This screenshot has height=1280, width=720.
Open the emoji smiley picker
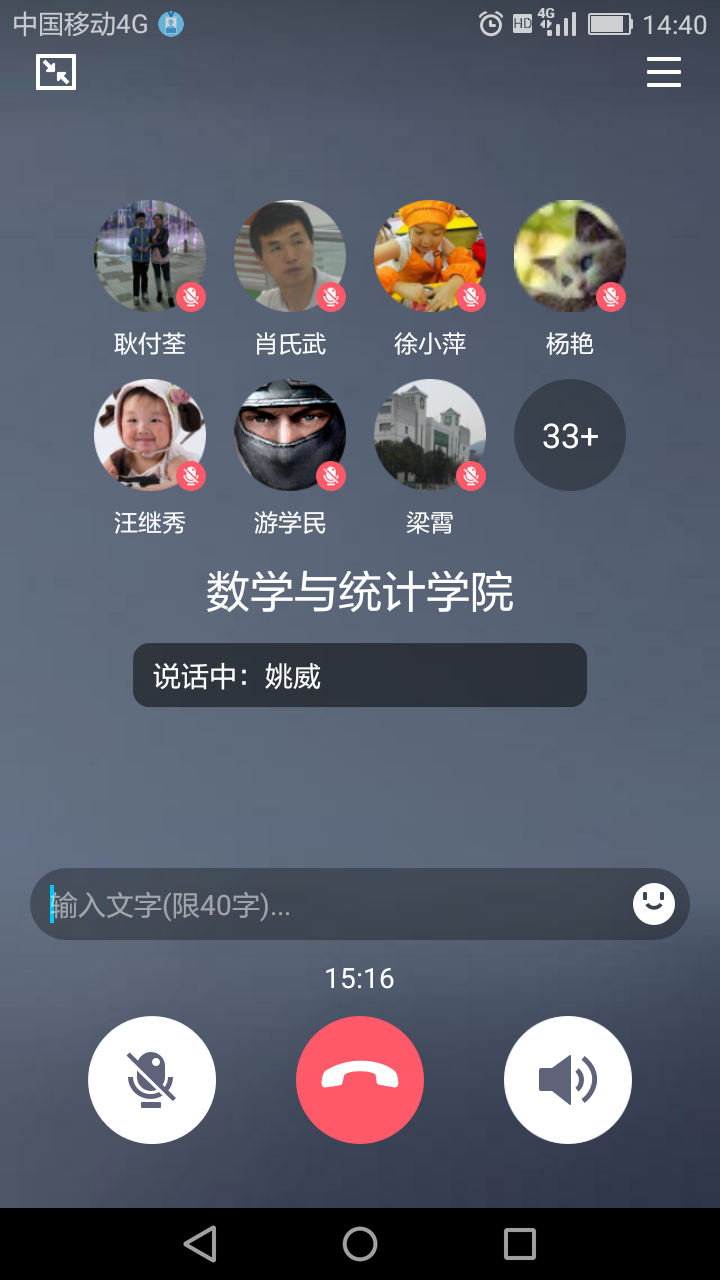[x=654, y=904]
